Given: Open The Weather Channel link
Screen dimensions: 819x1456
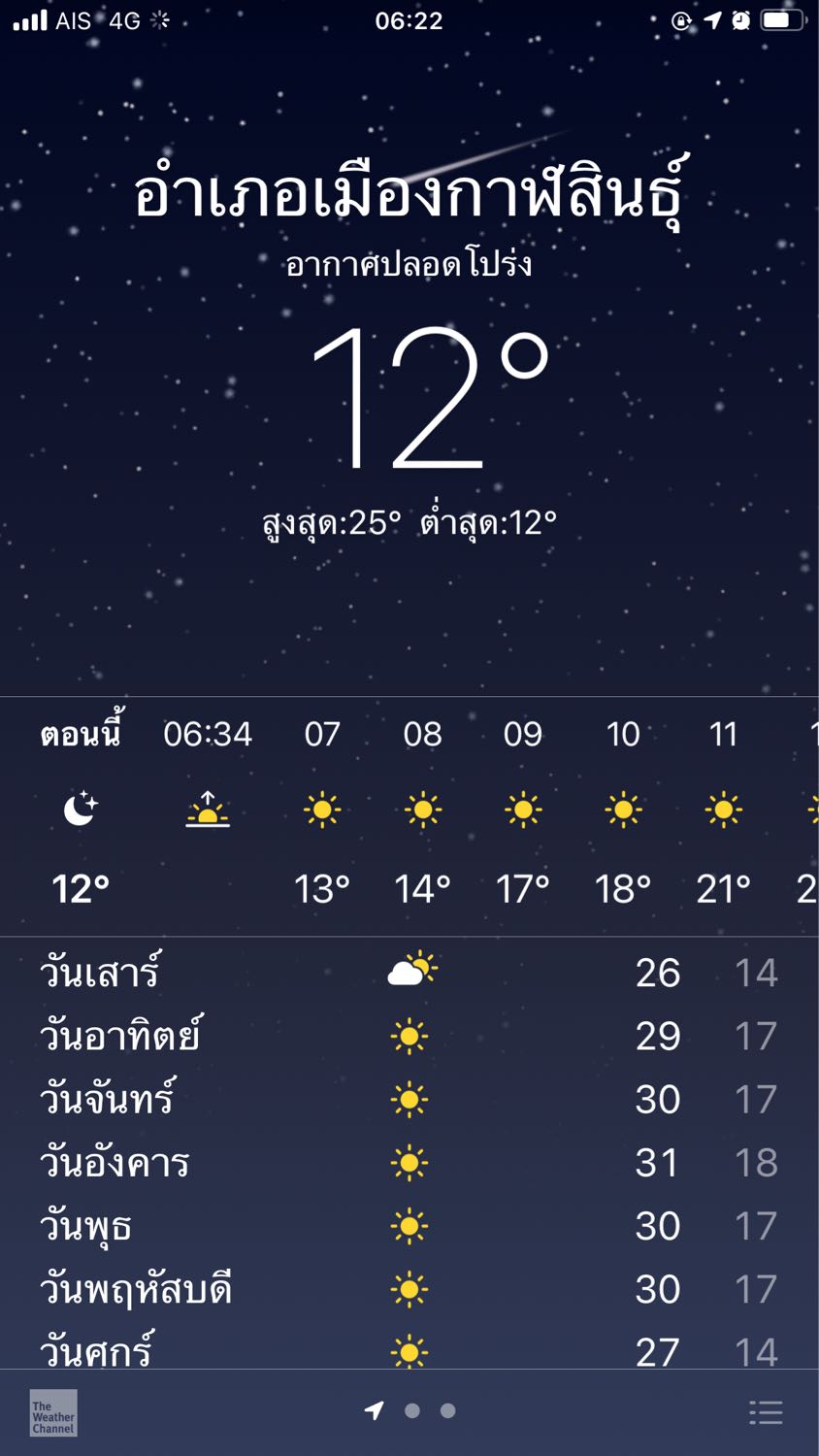Looking at the screenshot, I should 53,1412.
